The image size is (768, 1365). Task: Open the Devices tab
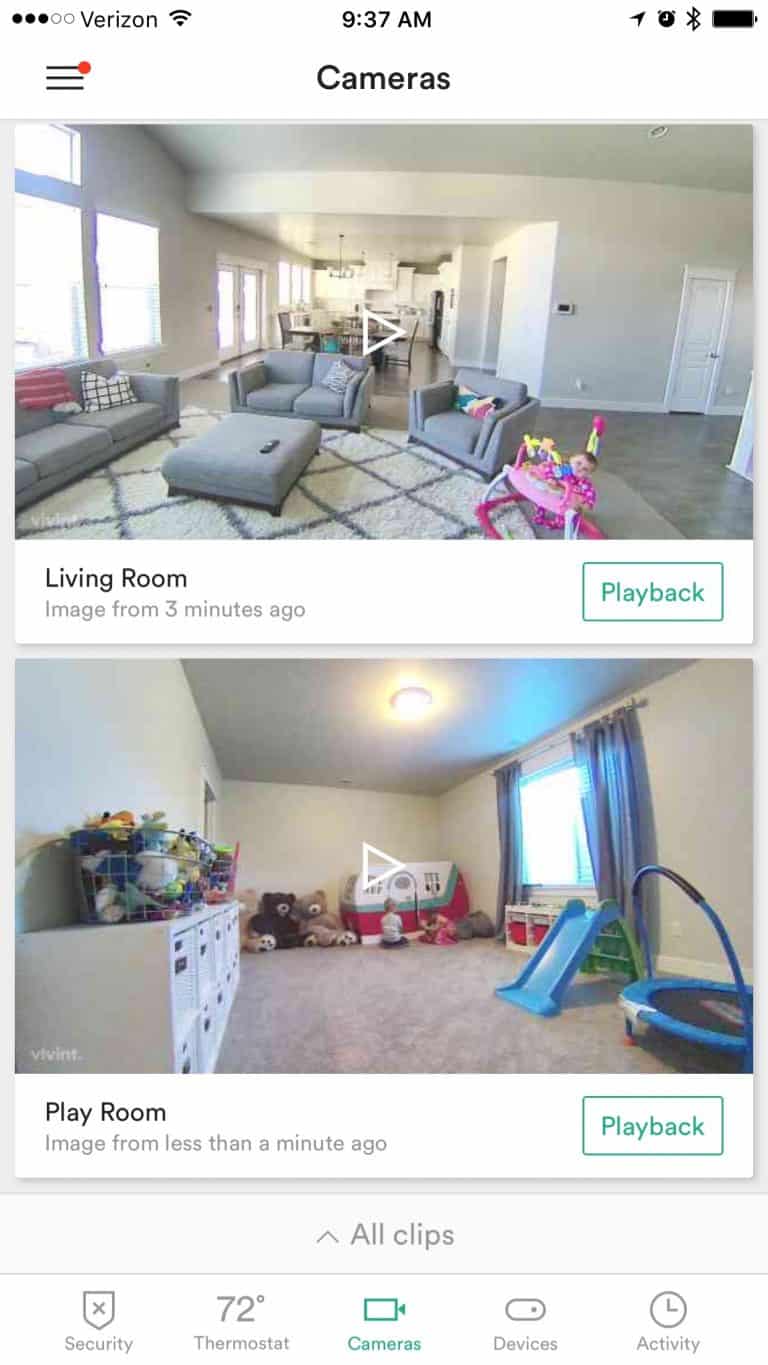tap(525, 1321)
